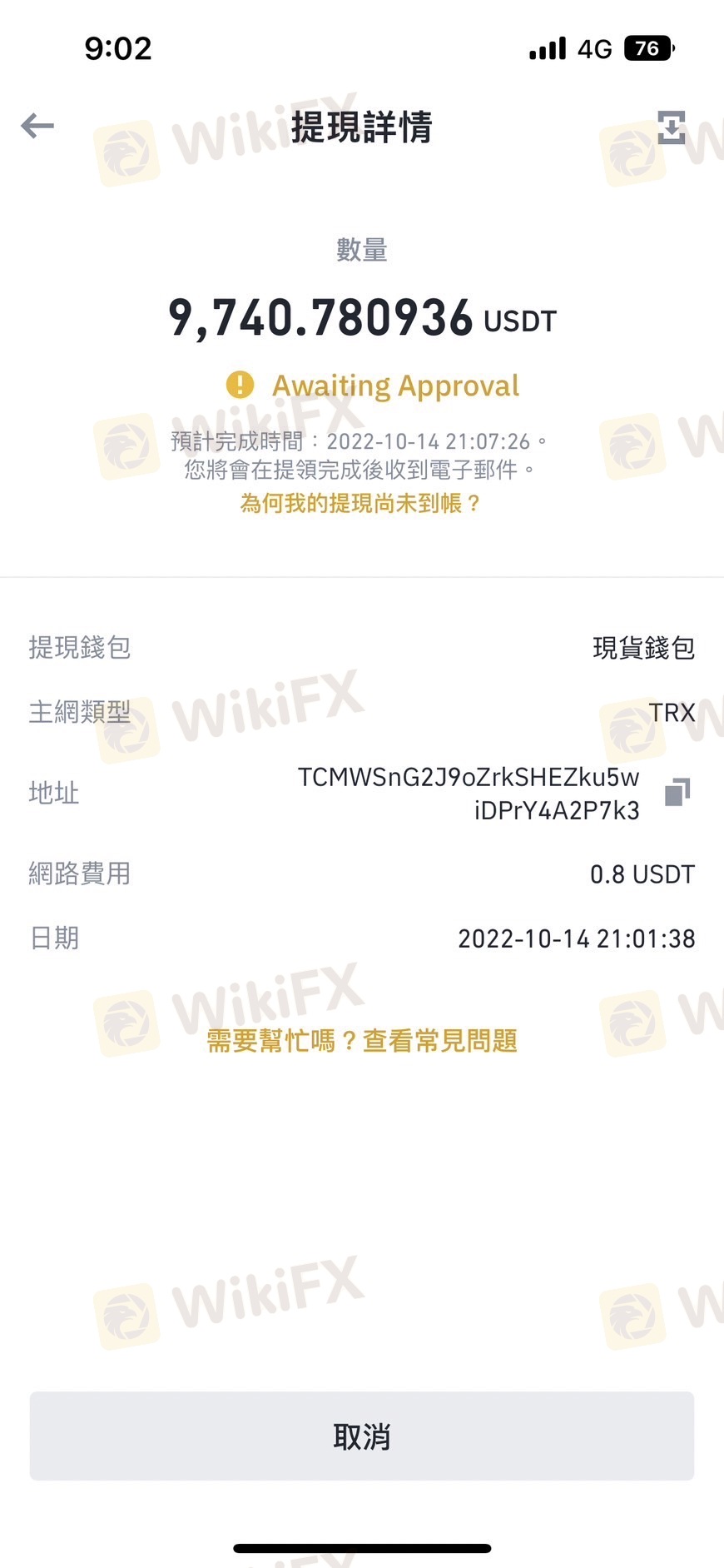The width and height of the screenshot is (724, 1568).
Task: Open 需要幫忙嗎？查看常見問題 link
Action: 361,1040
